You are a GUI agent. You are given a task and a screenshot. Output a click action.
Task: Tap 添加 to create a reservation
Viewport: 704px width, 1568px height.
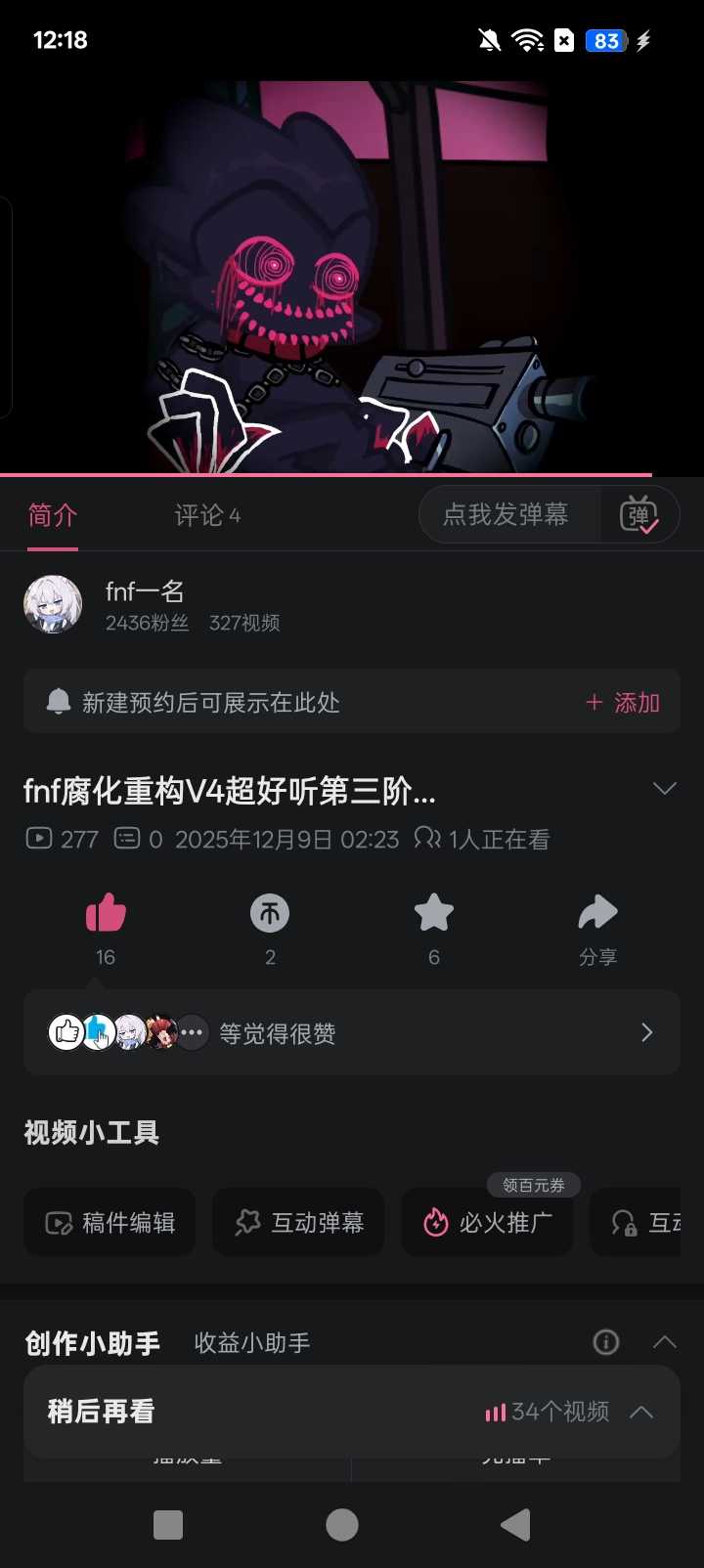pyautogui.click(x=624, y=702)
